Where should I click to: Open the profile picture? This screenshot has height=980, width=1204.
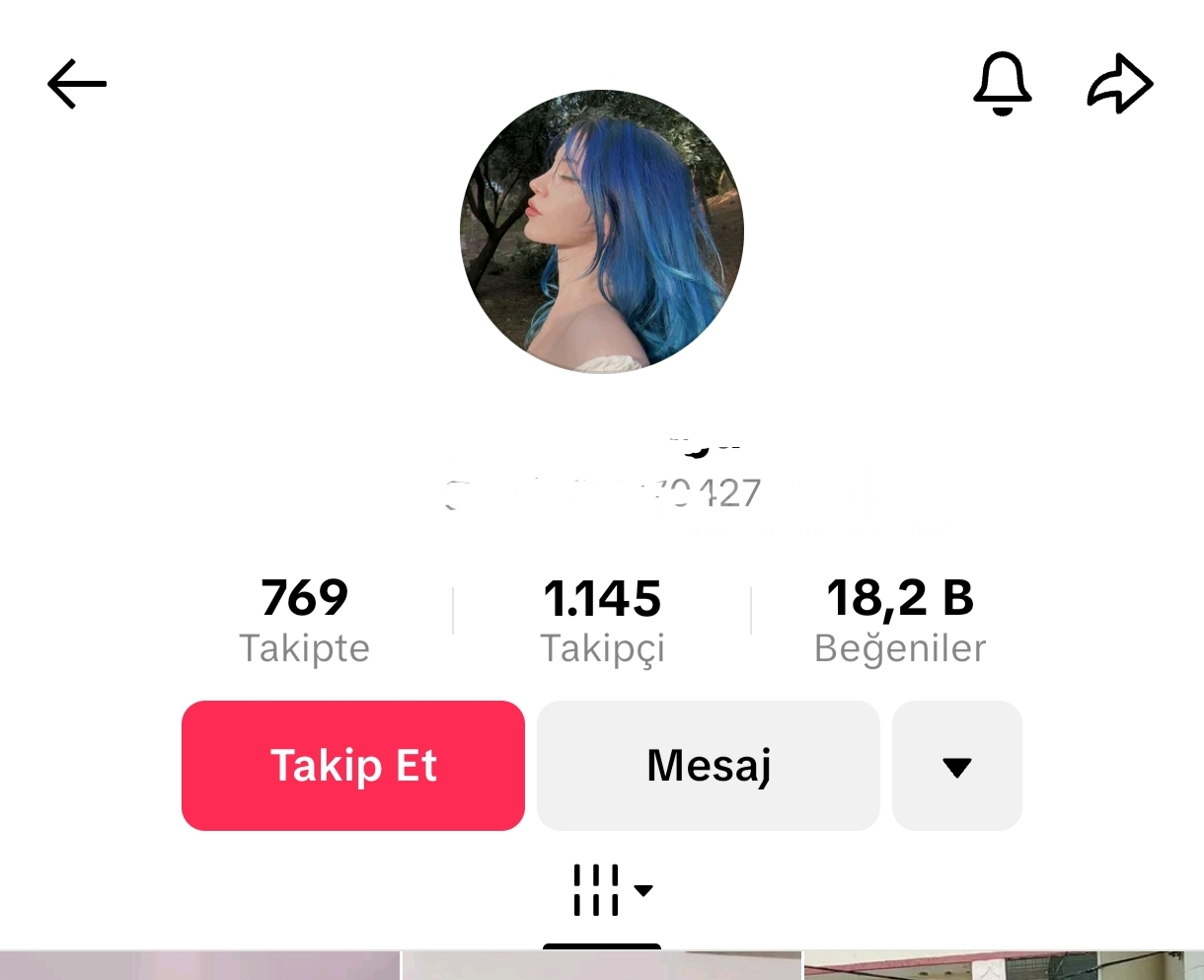(602, 231)
